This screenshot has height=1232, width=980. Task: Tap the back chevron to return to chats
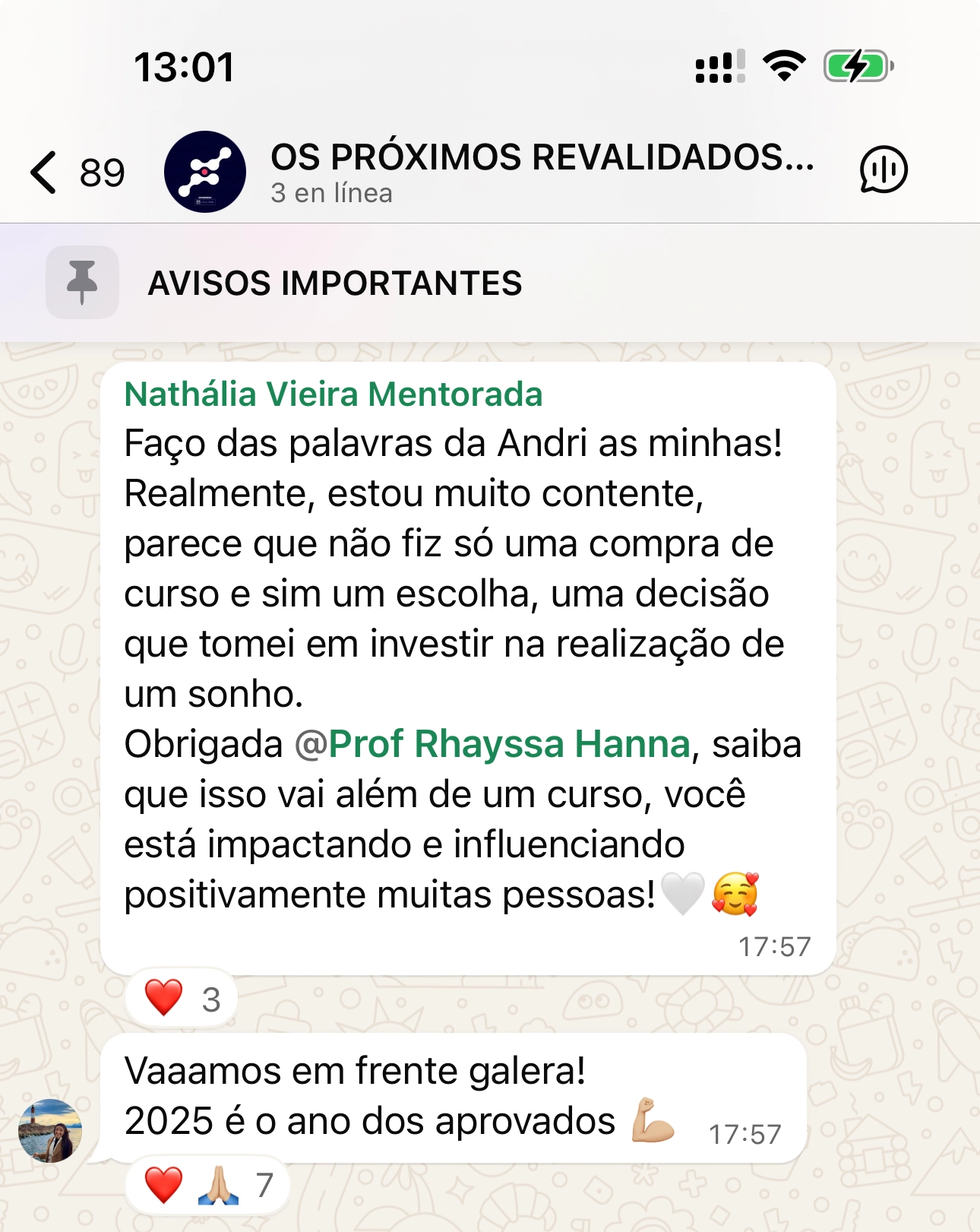pyautogui.click(x=46, y=173)
